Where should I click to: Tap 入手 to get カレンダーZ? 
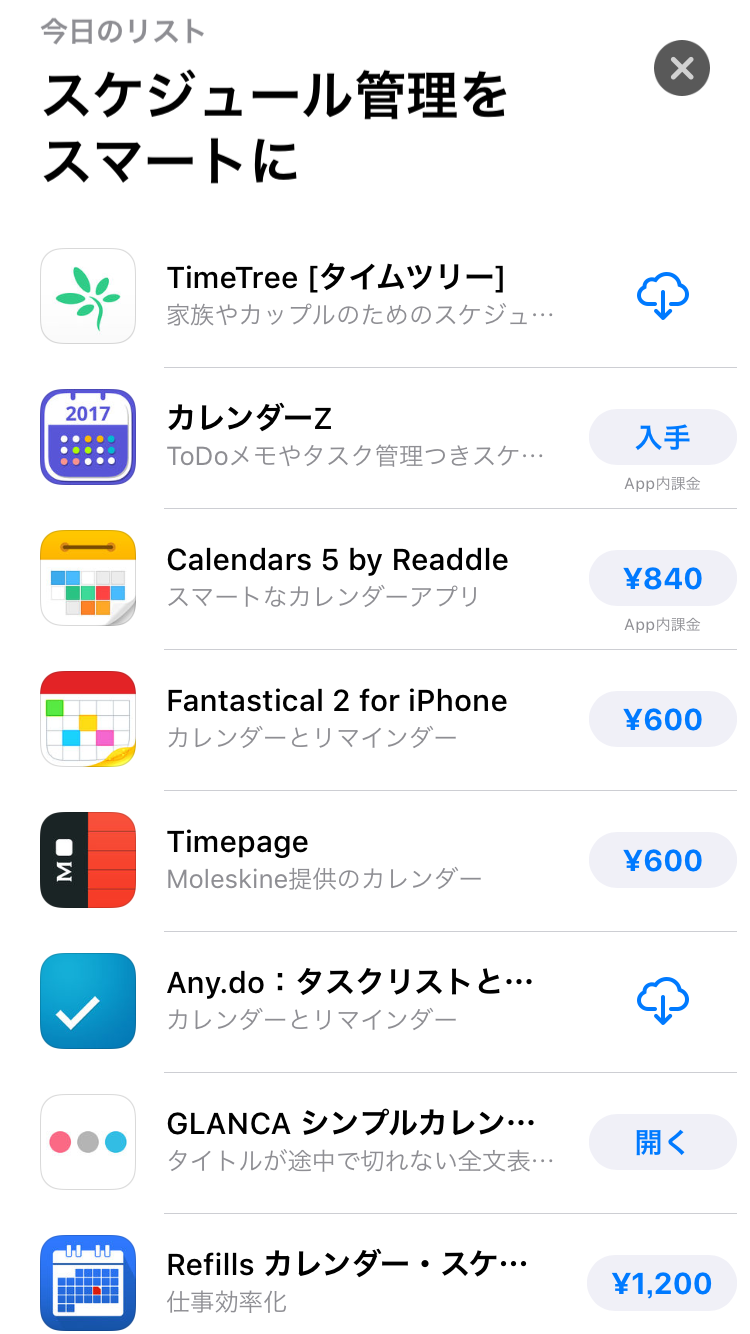pyautogui.click(x=662, y=437)
